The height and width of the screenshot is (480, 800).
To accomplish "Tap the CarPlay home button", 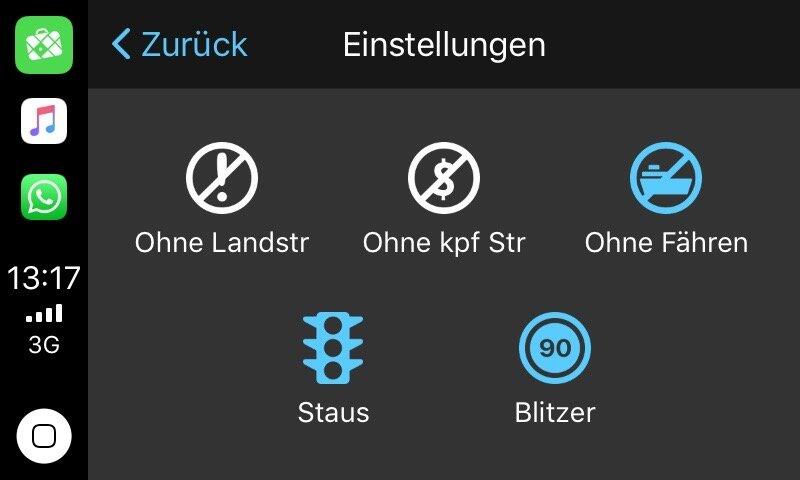I will pos(44,436).
